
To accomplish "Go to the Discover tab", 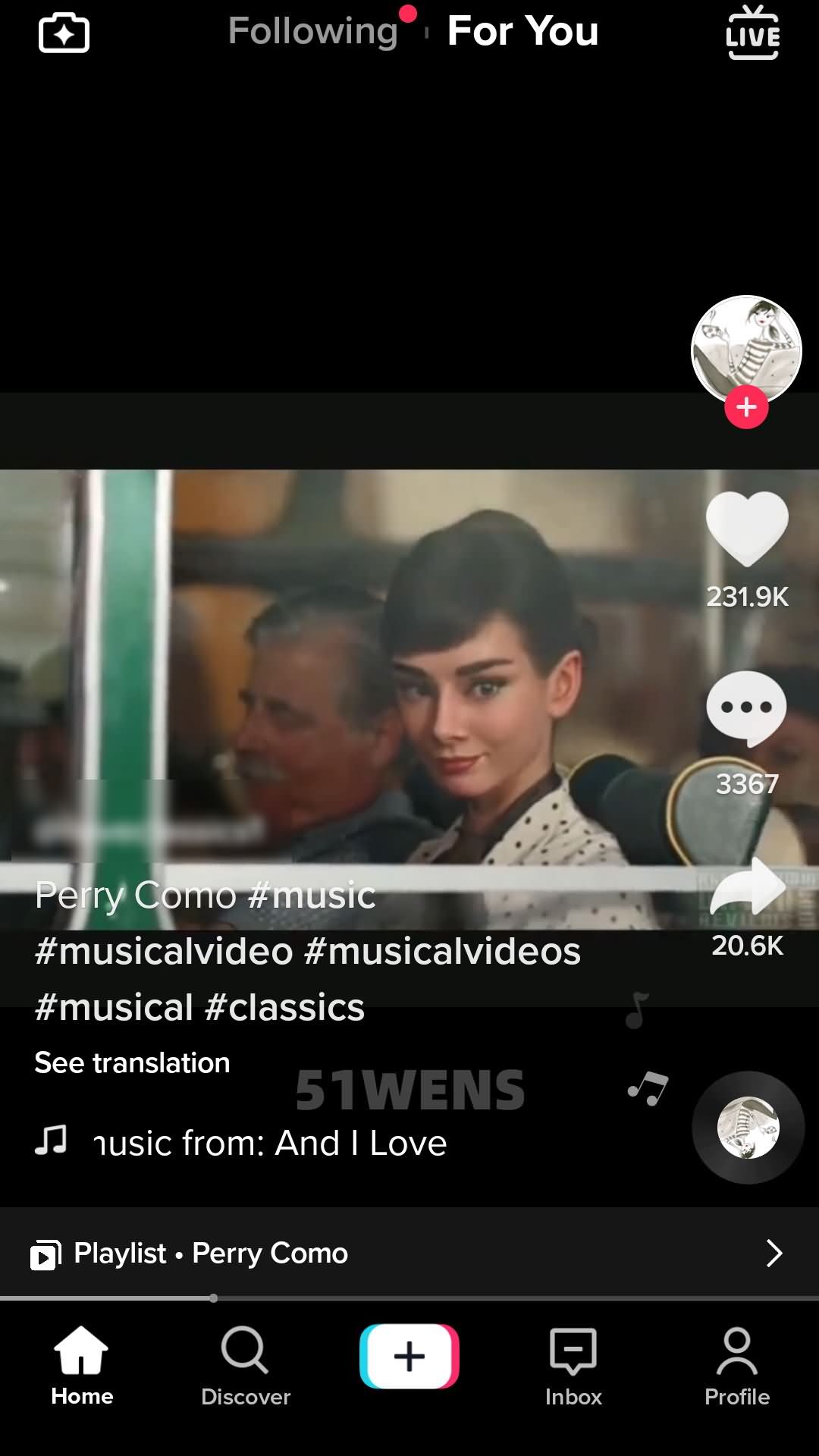I will [x=246, y=1367].
